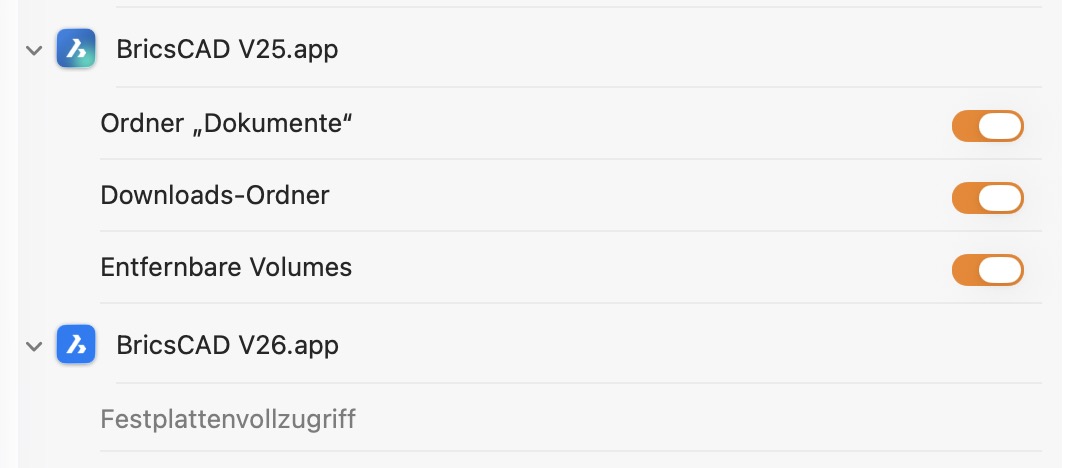Collapse the BricsCAD V25.app section
The width and height of the screenshot is (1092, 468).
[34, 49]
